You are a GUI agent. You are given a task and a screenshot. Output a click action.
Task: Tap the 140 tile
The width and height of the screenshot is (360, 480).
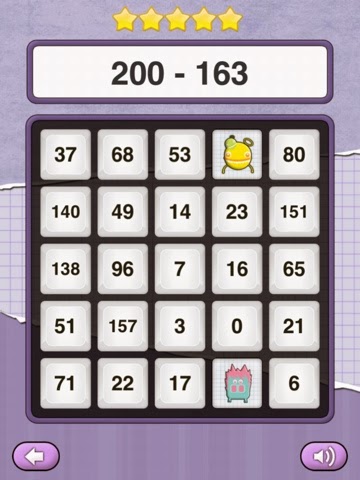click(65, 212)
